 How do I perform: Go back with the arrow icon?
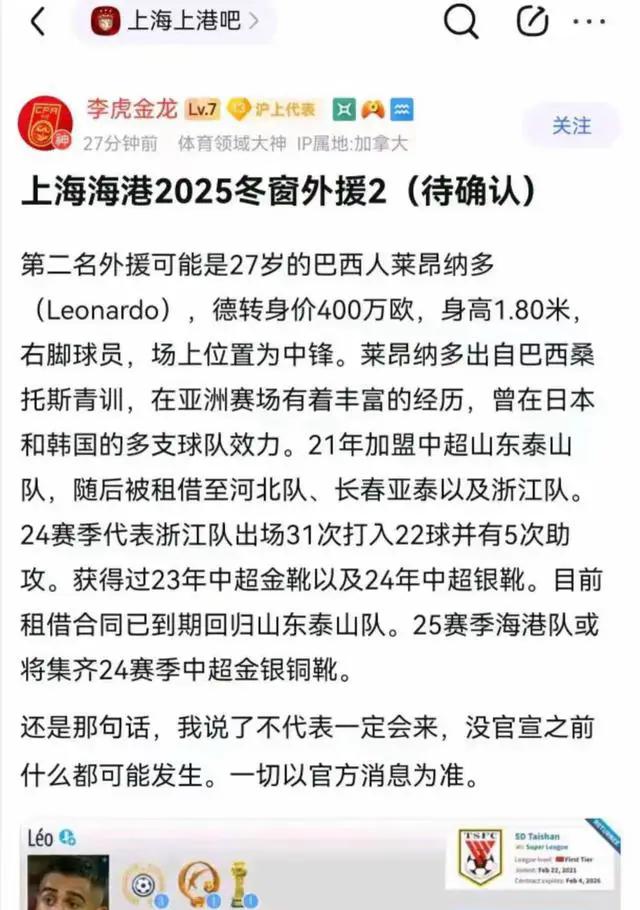[37, 22]
